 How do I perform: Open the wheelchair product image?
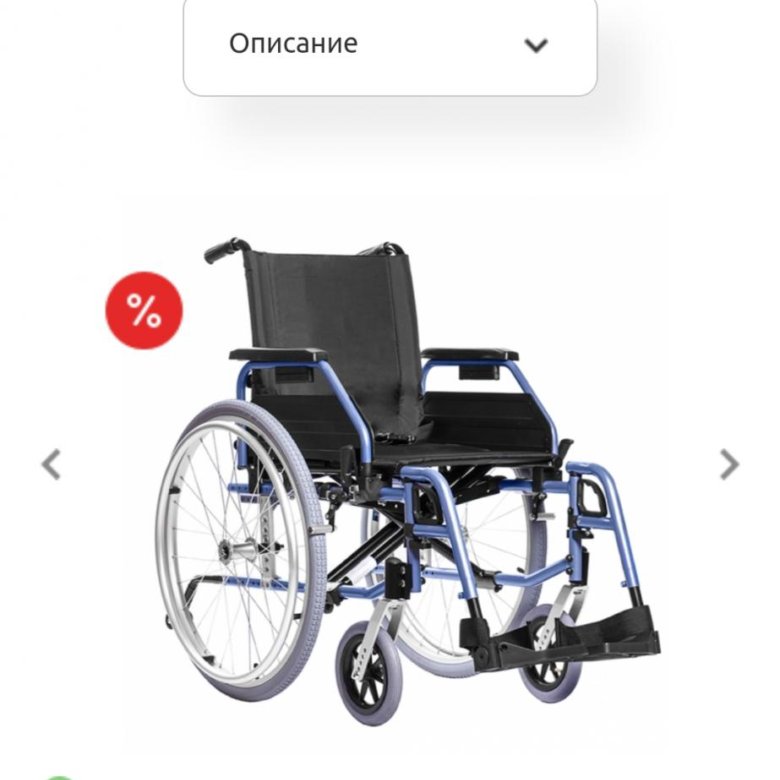(400, 470)
